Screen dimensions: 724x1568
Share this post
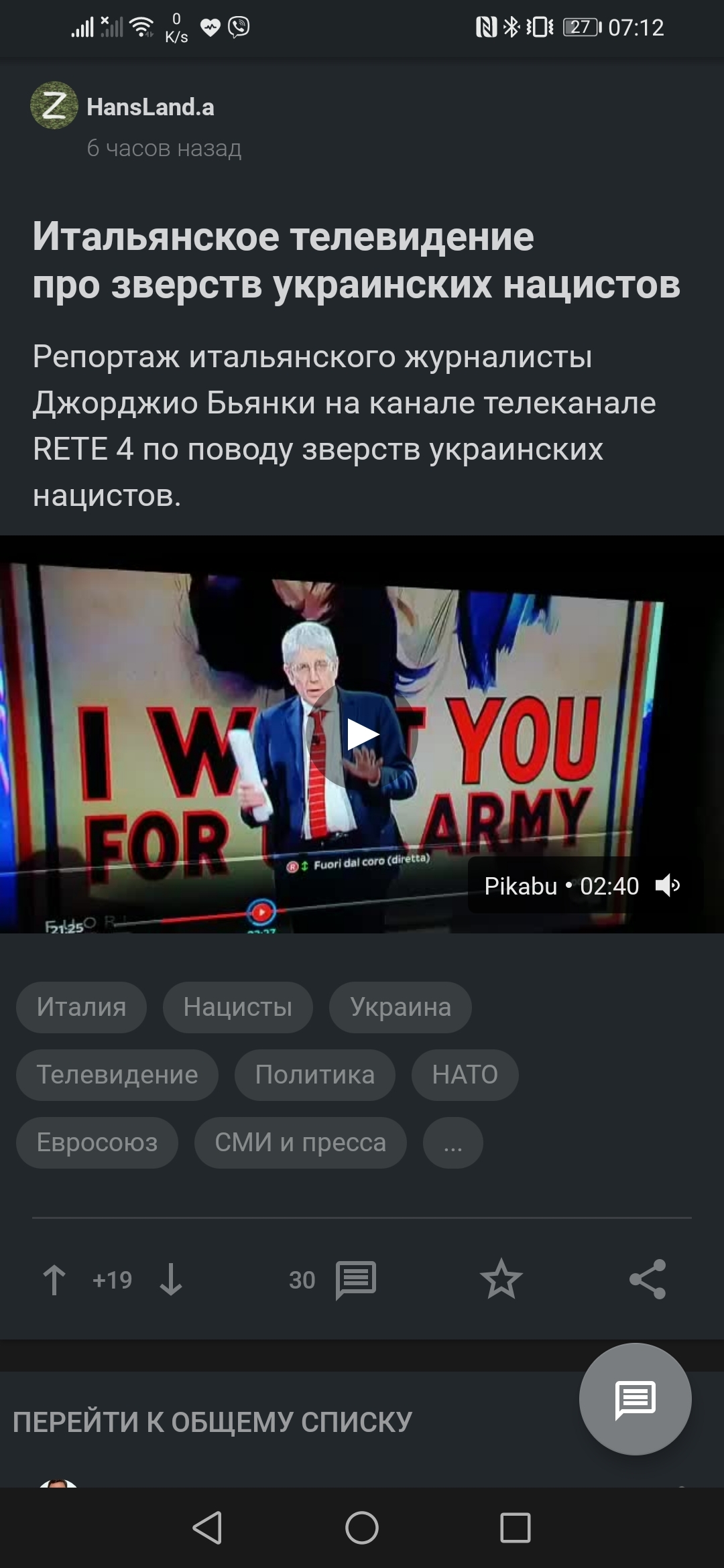648,1280
